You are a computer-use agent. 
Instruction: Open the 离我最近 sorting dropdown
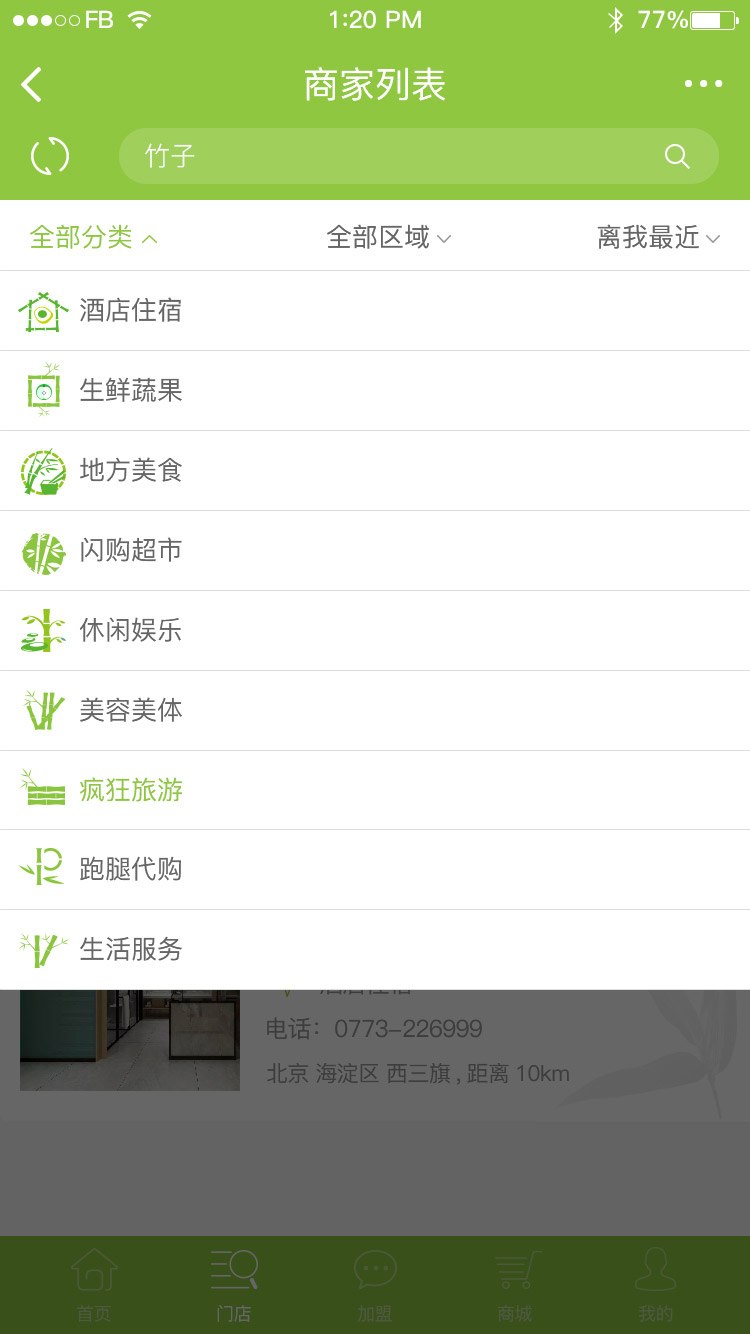tap(658, 238)
